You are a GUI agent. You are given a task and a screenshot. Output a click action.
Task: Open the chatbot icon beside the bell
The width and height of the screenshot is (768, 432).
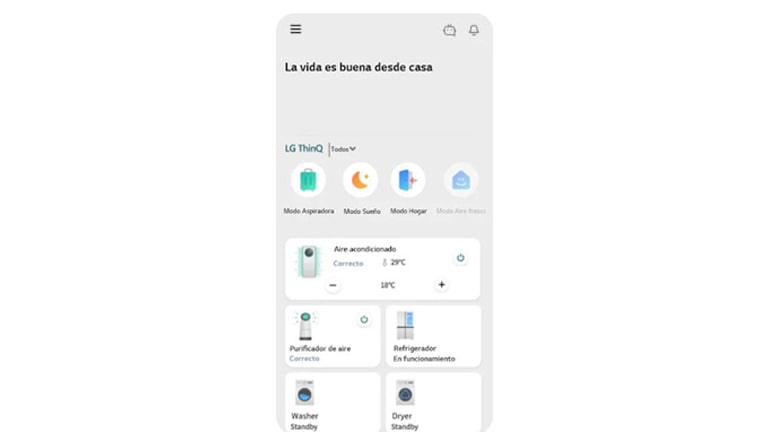tap(449, 30)
